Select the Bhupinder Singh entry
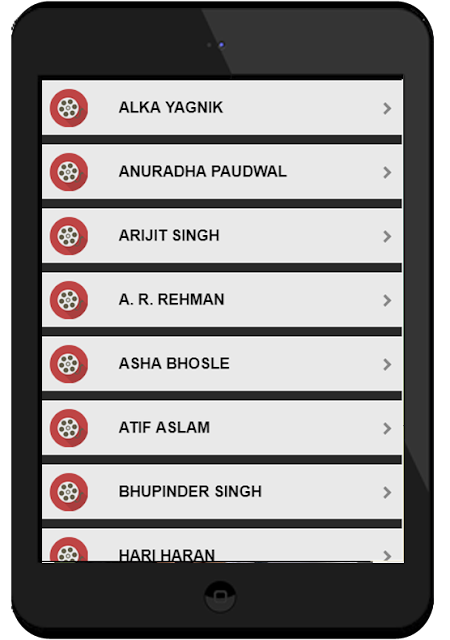450x640 pixels. tap(222, 492)
